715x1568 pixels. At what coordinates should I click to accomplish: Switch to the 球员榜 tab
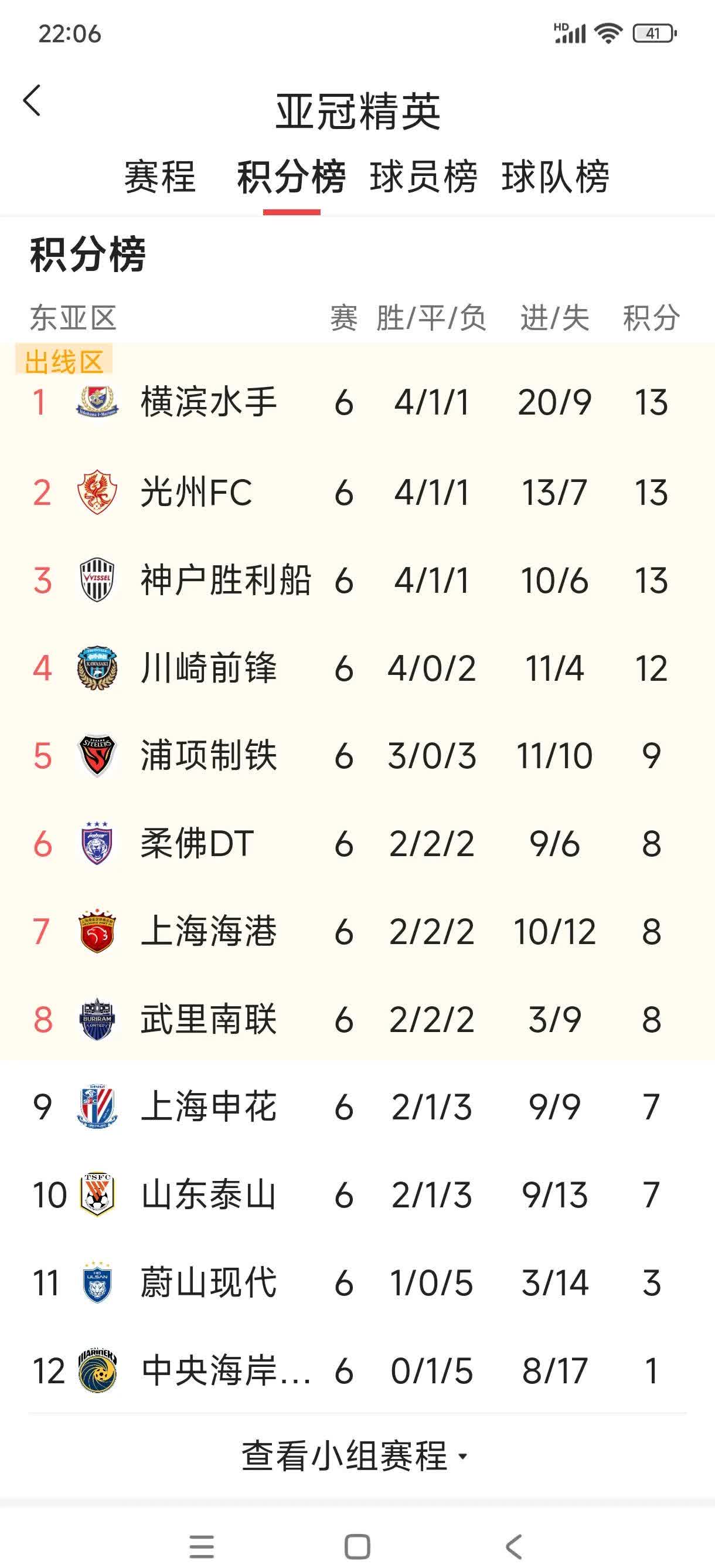click(424, 177)
